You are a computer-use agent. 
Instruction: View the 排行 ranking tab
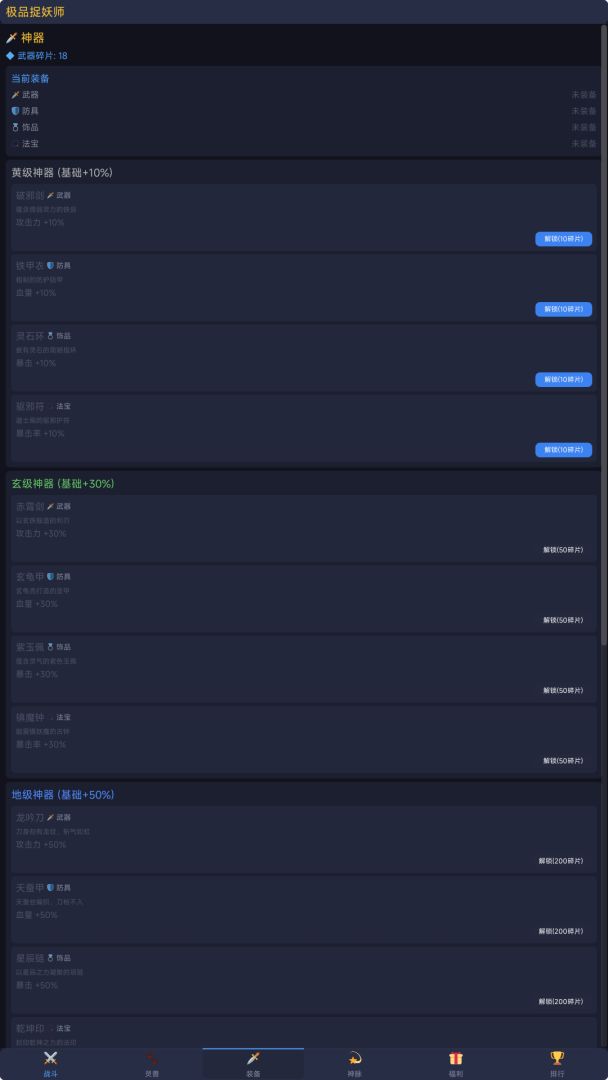pos(557,1063)
